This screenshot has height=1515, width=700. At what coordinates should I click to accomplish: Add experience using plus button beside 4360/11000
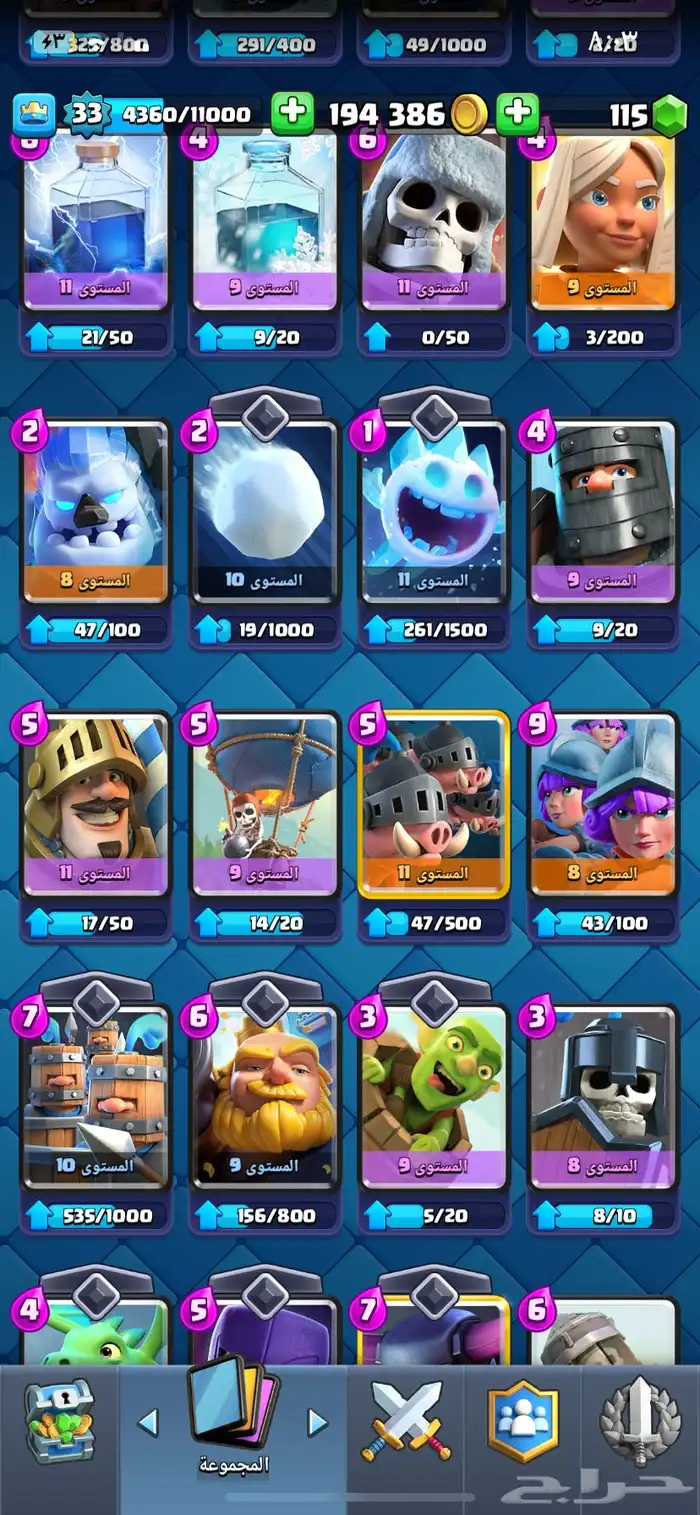[x=292, y=114]
